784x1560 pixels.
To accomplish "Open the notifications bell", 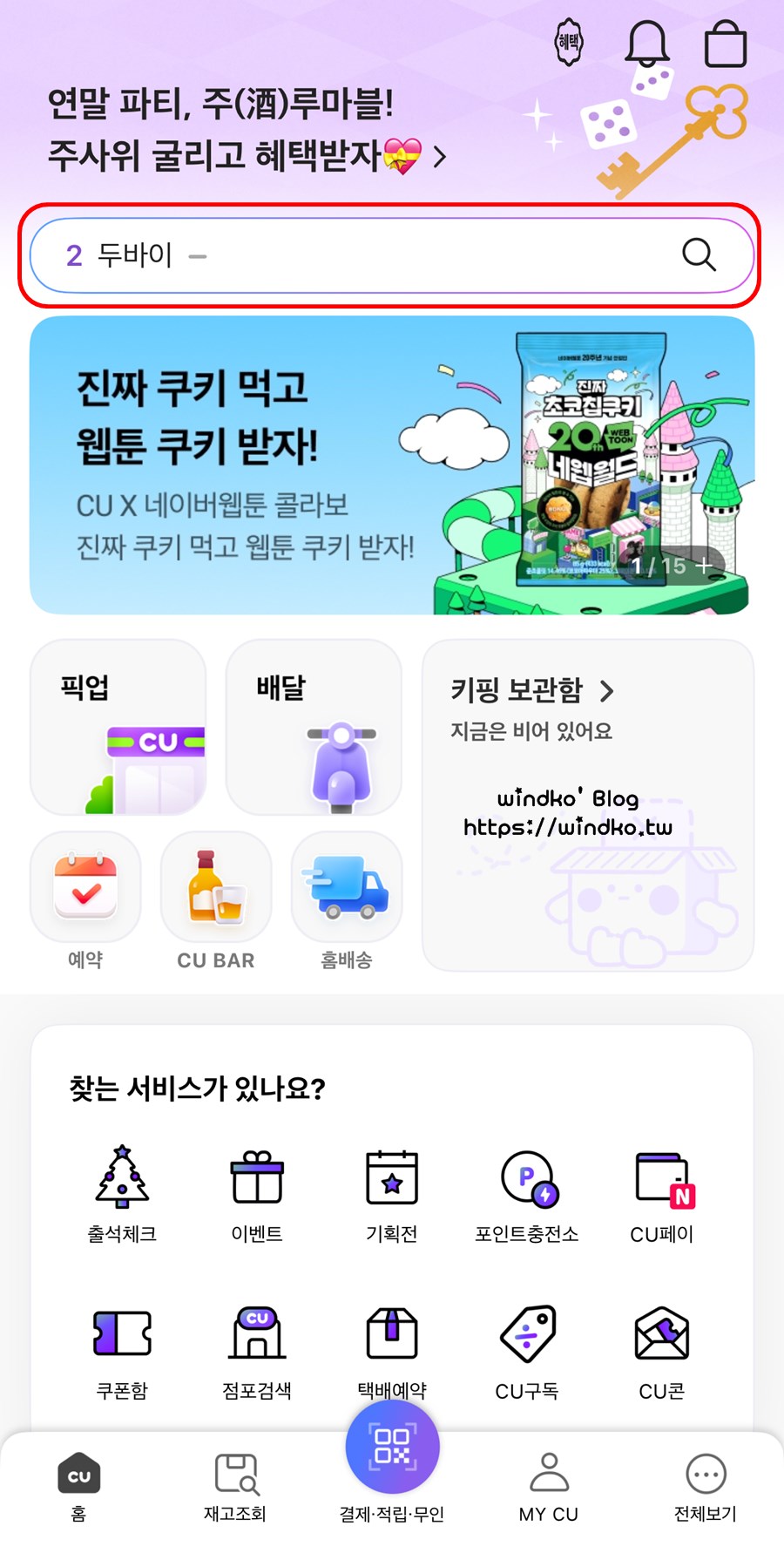I will pyautogui.click(x=647, y=43).
